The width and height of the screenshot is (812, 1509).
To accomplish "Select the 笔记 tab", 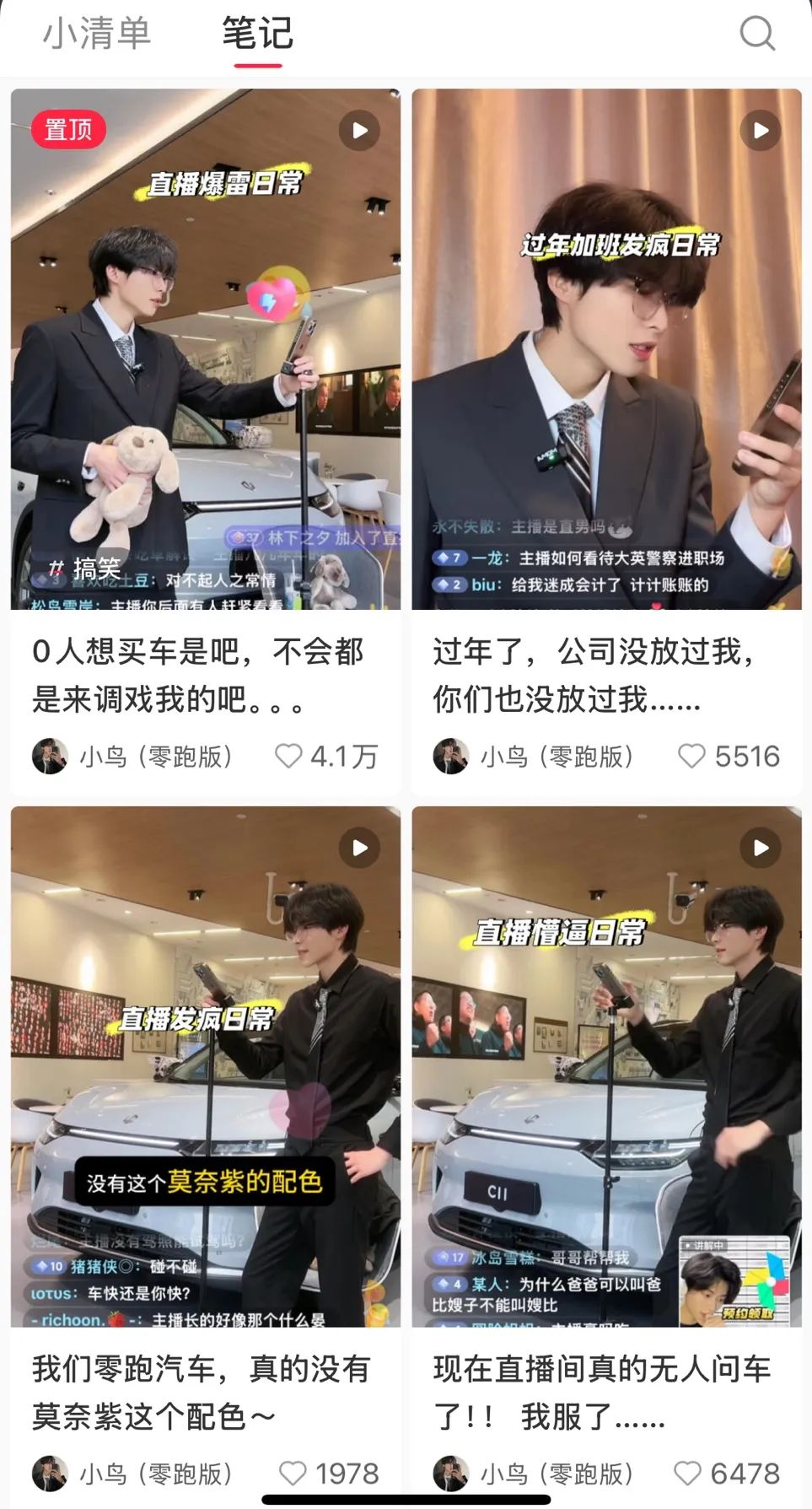I will (257, 34).
